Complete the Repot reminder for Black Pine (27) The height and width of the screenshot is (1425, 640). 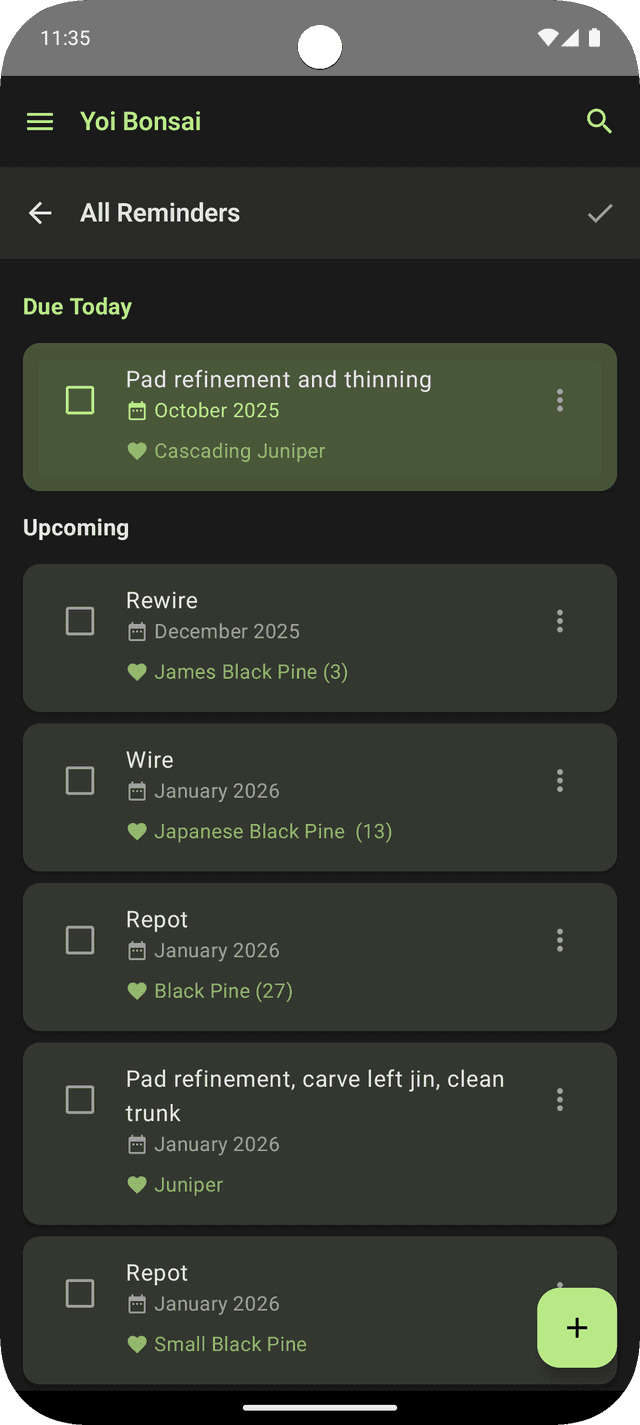click(80, 940)
